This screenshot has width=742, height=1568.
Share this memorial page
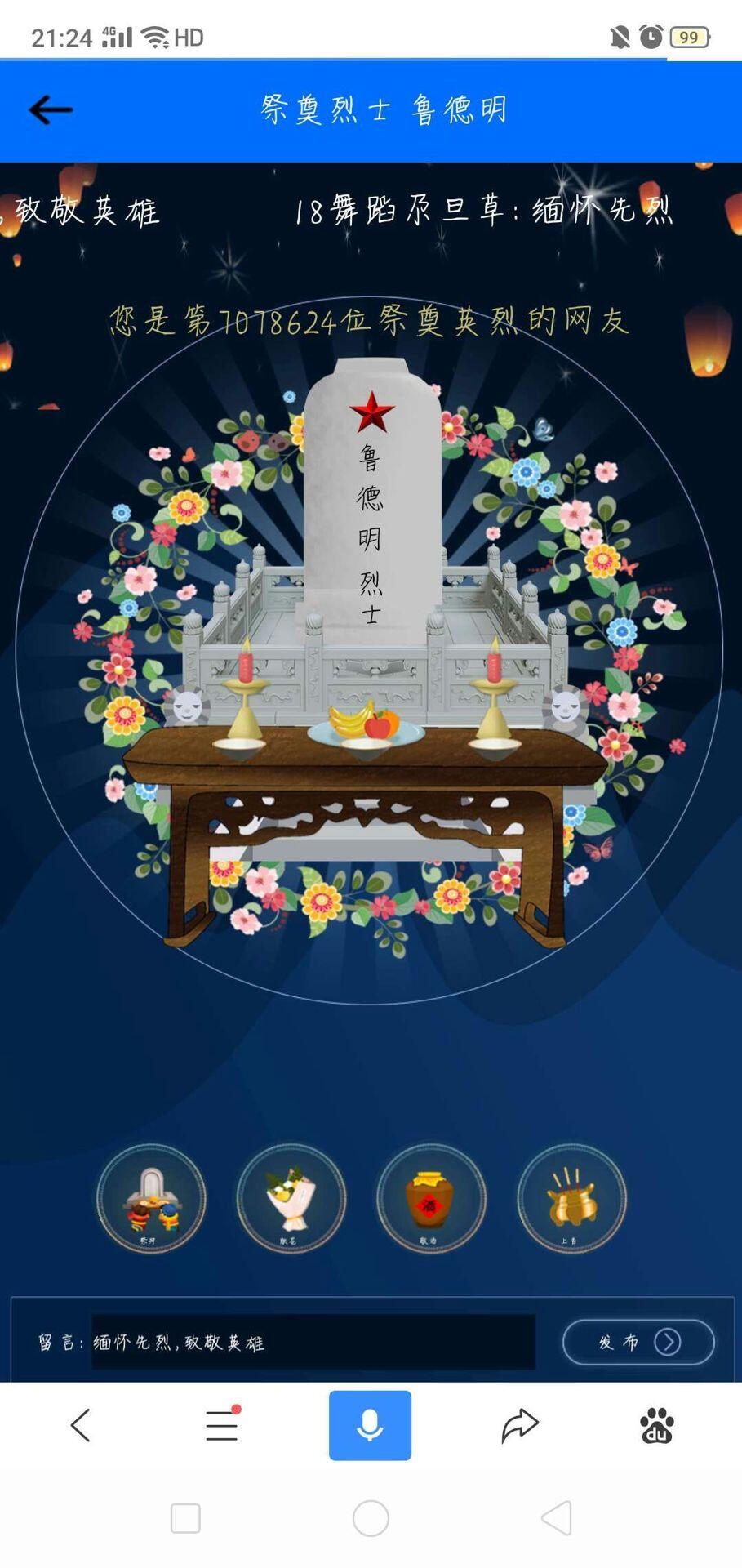520,1425
